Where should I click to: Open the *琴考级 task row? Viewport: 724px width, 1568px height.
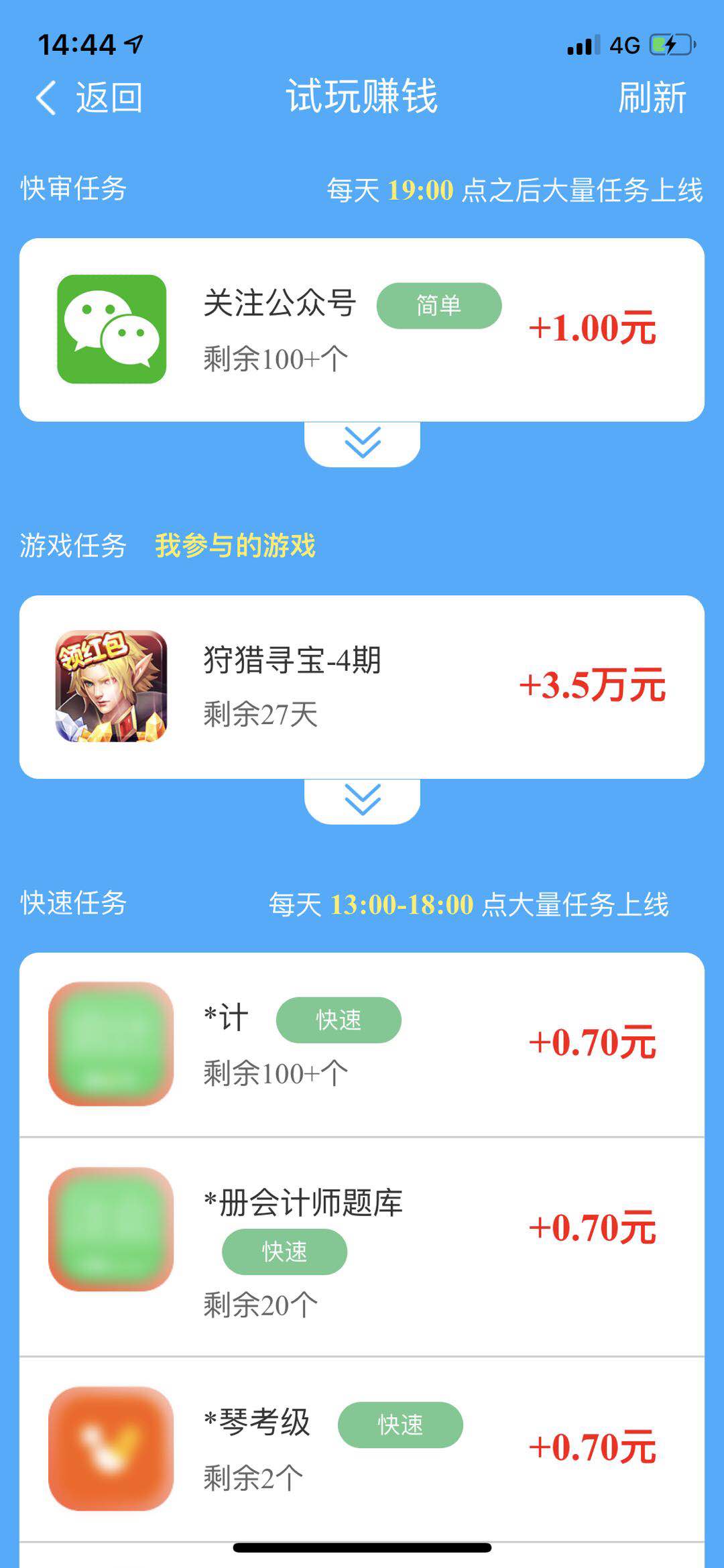[361, 1448]
